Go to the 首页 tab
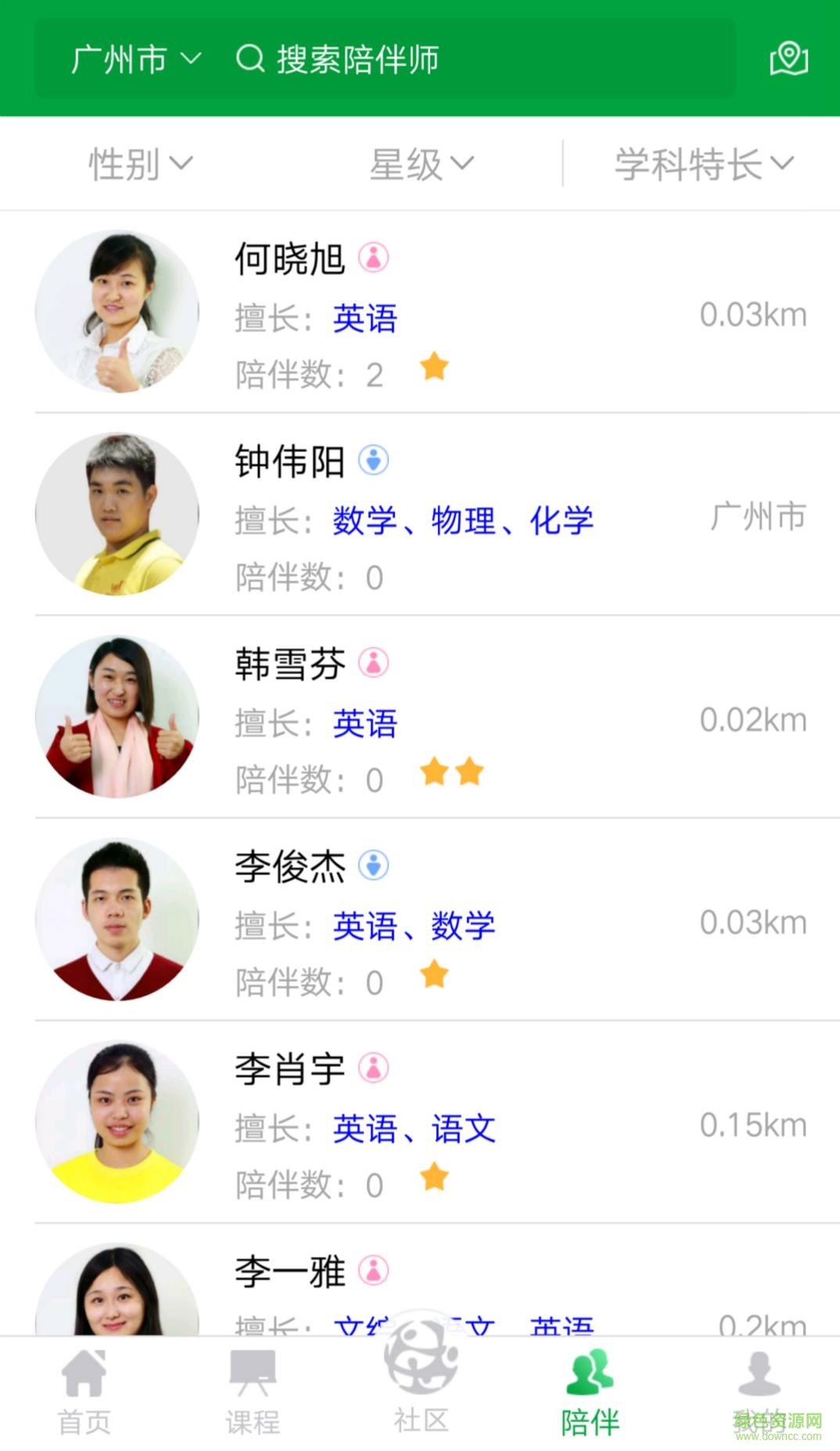This screenshot has height=1451, width=840. point(84,1392)
